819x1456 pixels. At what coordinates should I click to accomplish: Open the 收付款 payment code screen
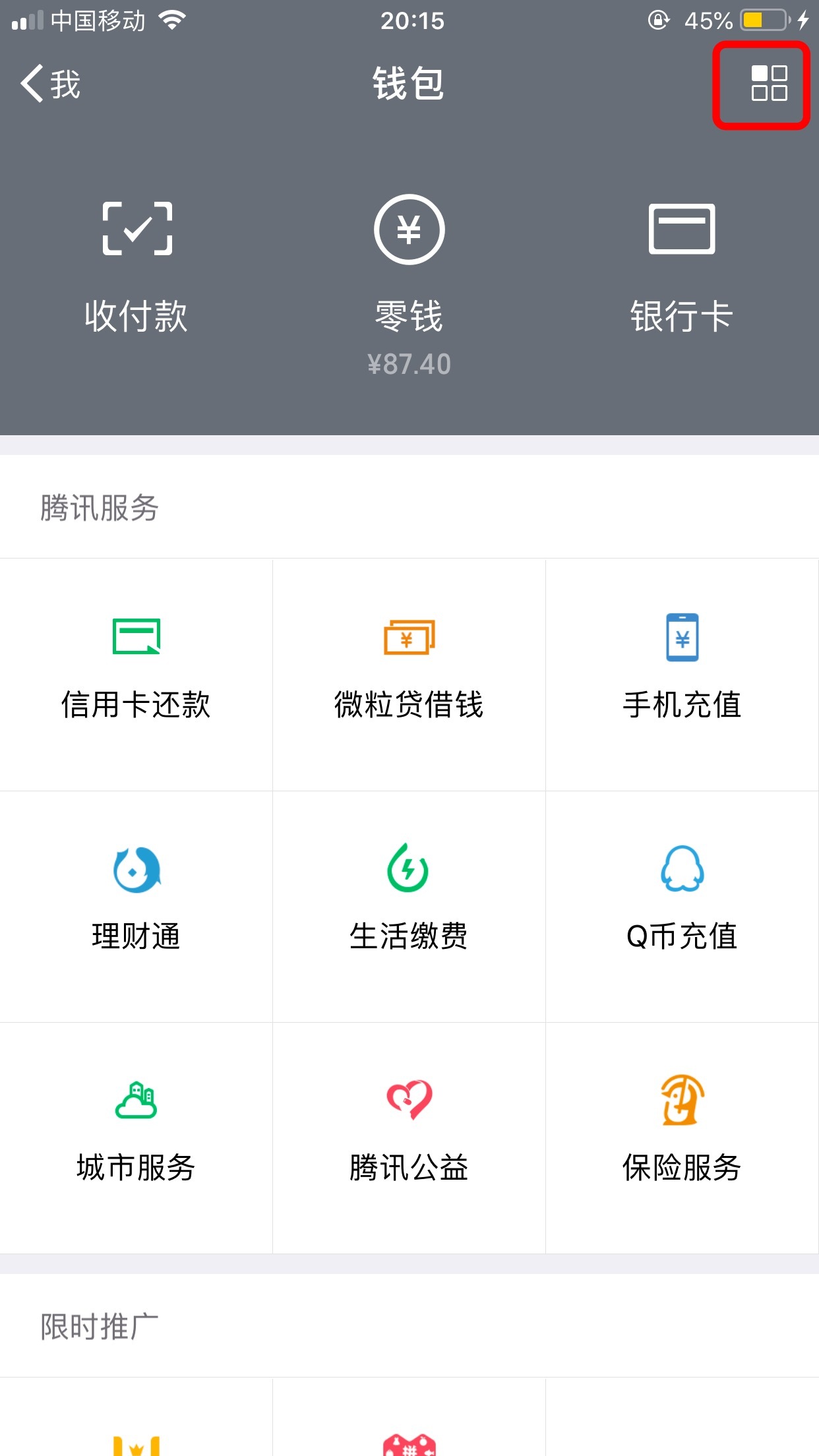136,264
